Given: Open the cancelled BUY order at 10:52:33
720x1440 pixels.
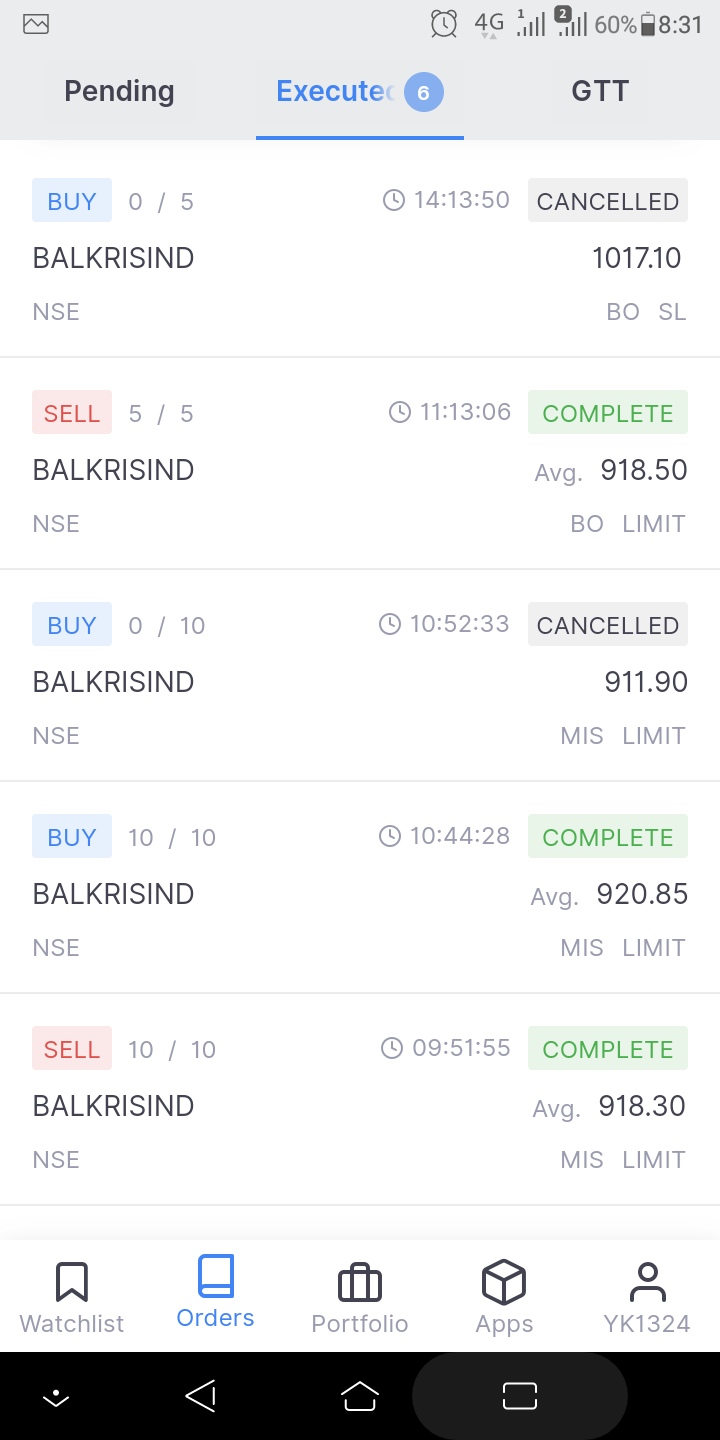Looking at the screenshot, I should click(x=360, y=681).
